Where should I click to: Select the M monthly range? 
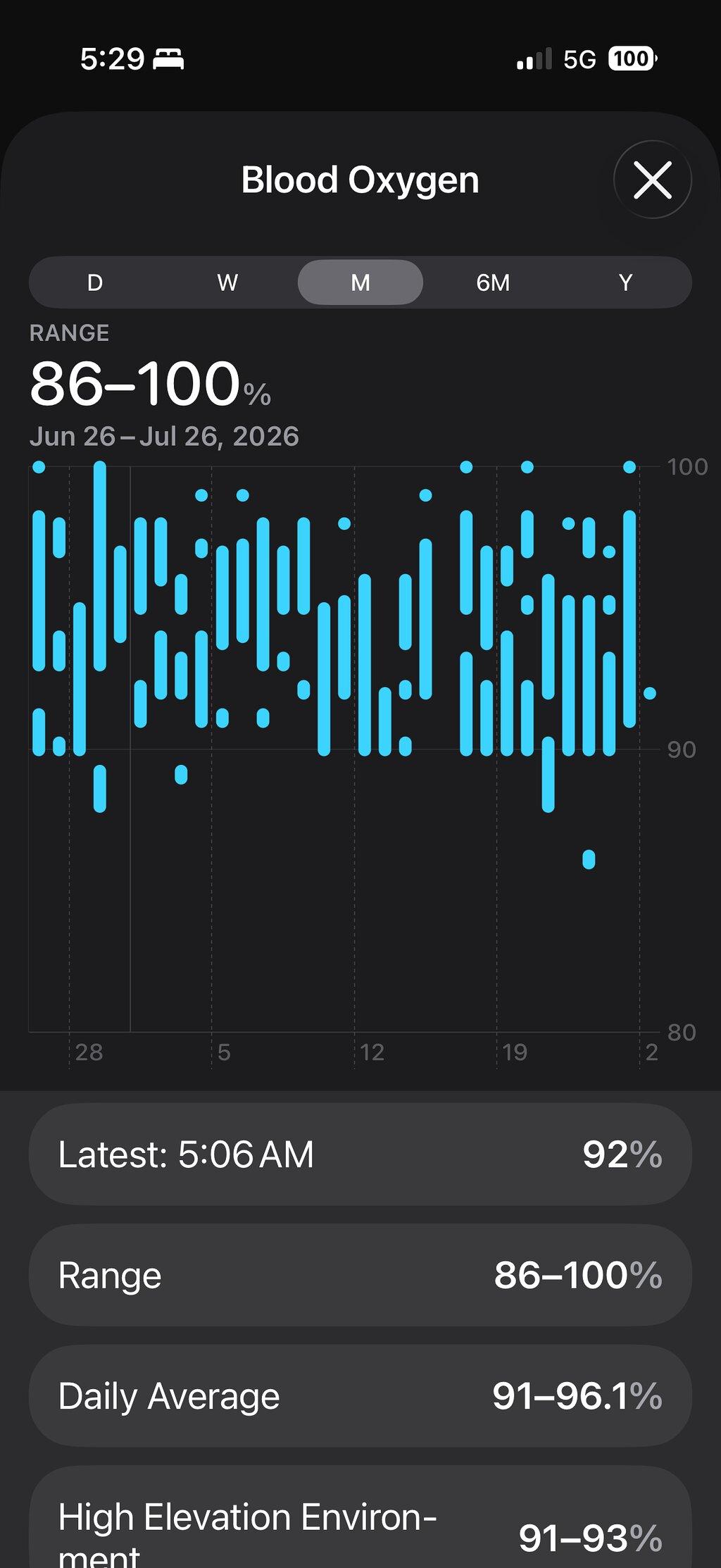click(x=360, y=282)
